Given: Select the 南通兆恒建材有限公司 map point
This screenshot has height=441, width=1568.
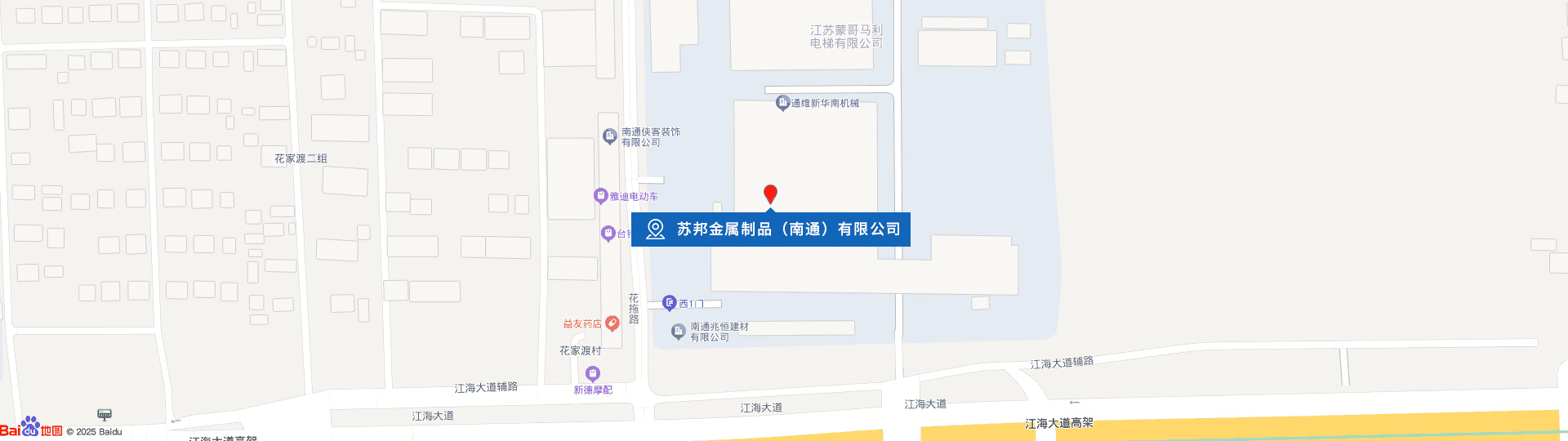Looking at the screenshot, I should pyautogui.click(x=678, y=331).
